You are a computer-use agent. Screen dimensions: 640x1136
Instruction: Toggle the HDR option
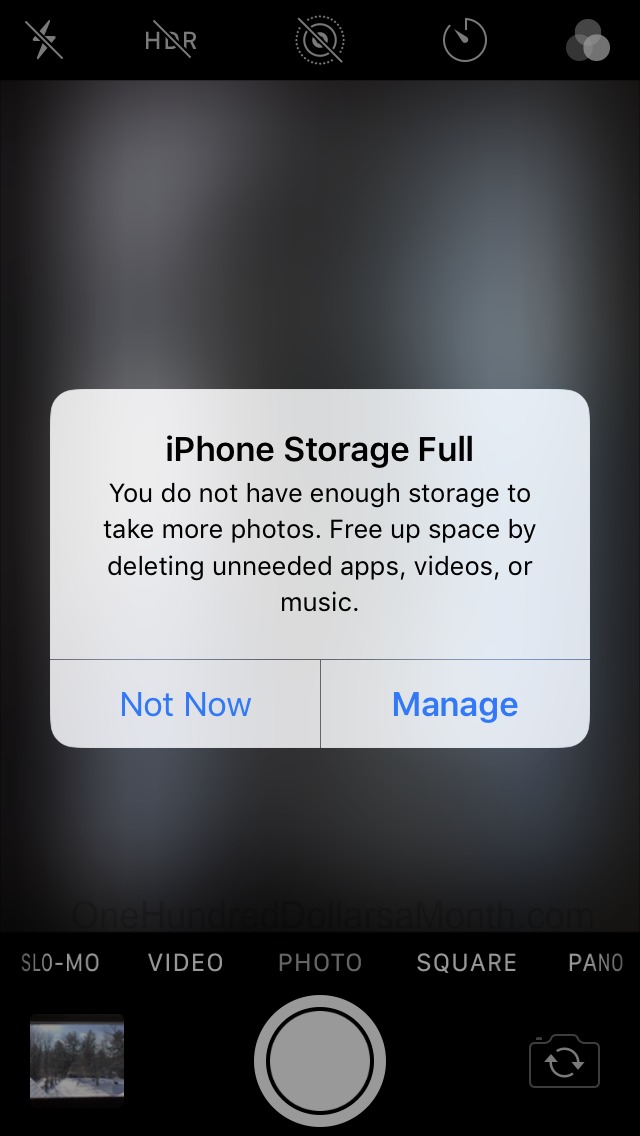pos(170,40)
